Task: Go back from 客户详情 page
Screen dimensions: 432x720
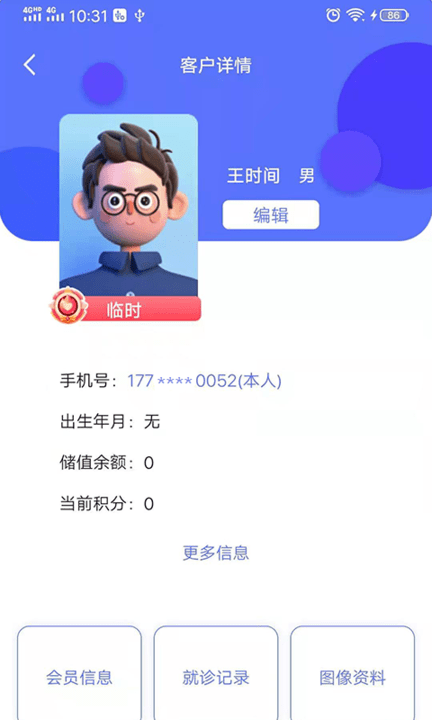Action: tap(30, 65)
